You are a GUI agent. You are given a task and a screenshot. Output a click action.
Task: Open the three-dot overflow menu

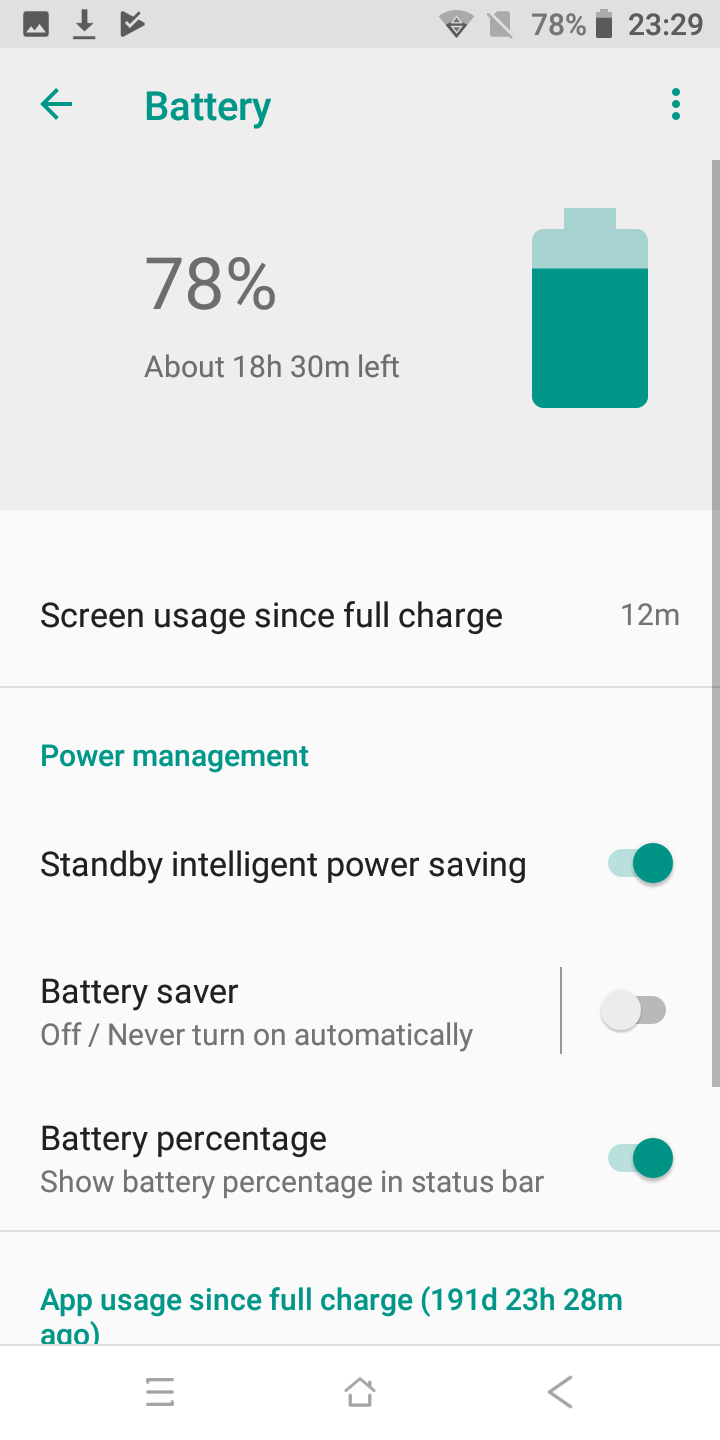(x=676, y=105)
